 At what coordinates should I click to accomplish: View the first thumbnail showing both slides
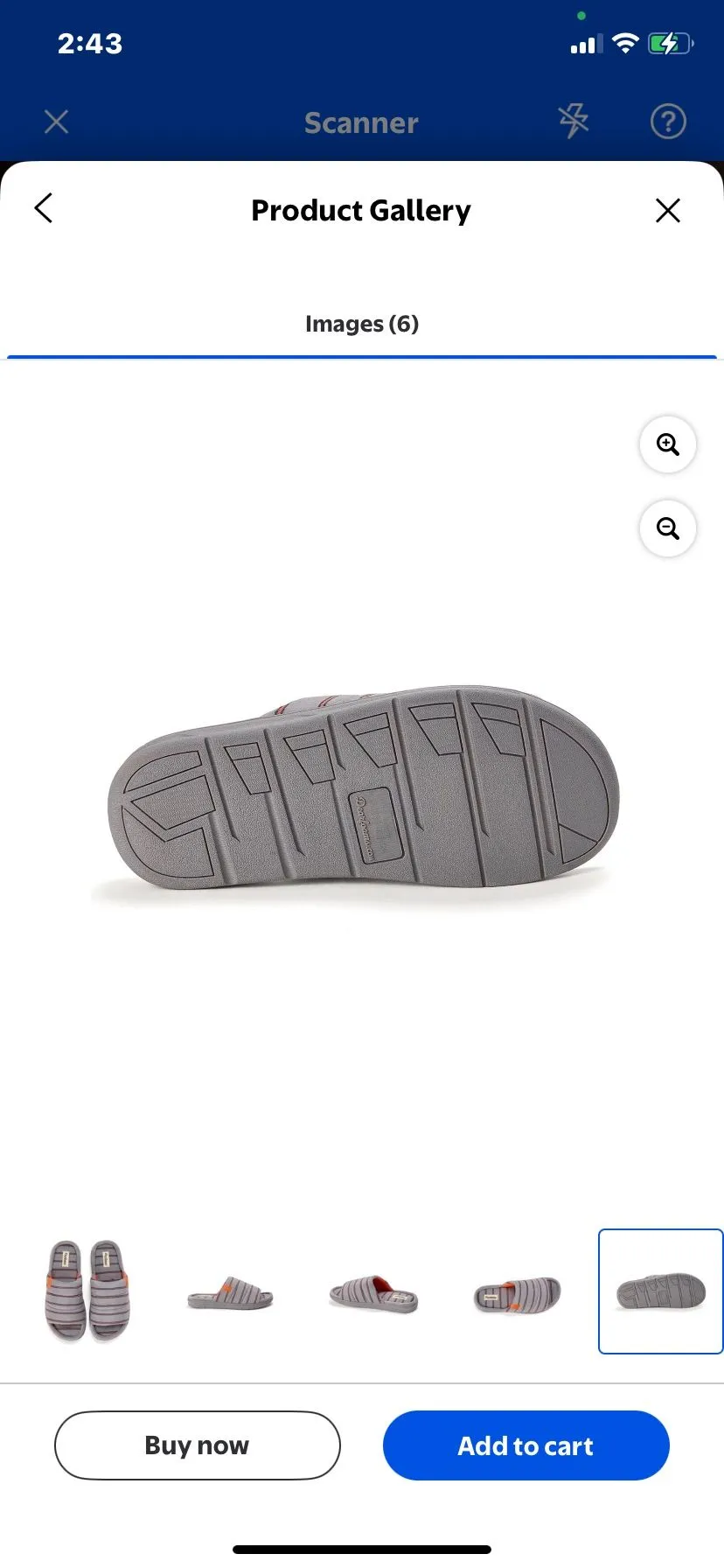tap(87, 1291)
